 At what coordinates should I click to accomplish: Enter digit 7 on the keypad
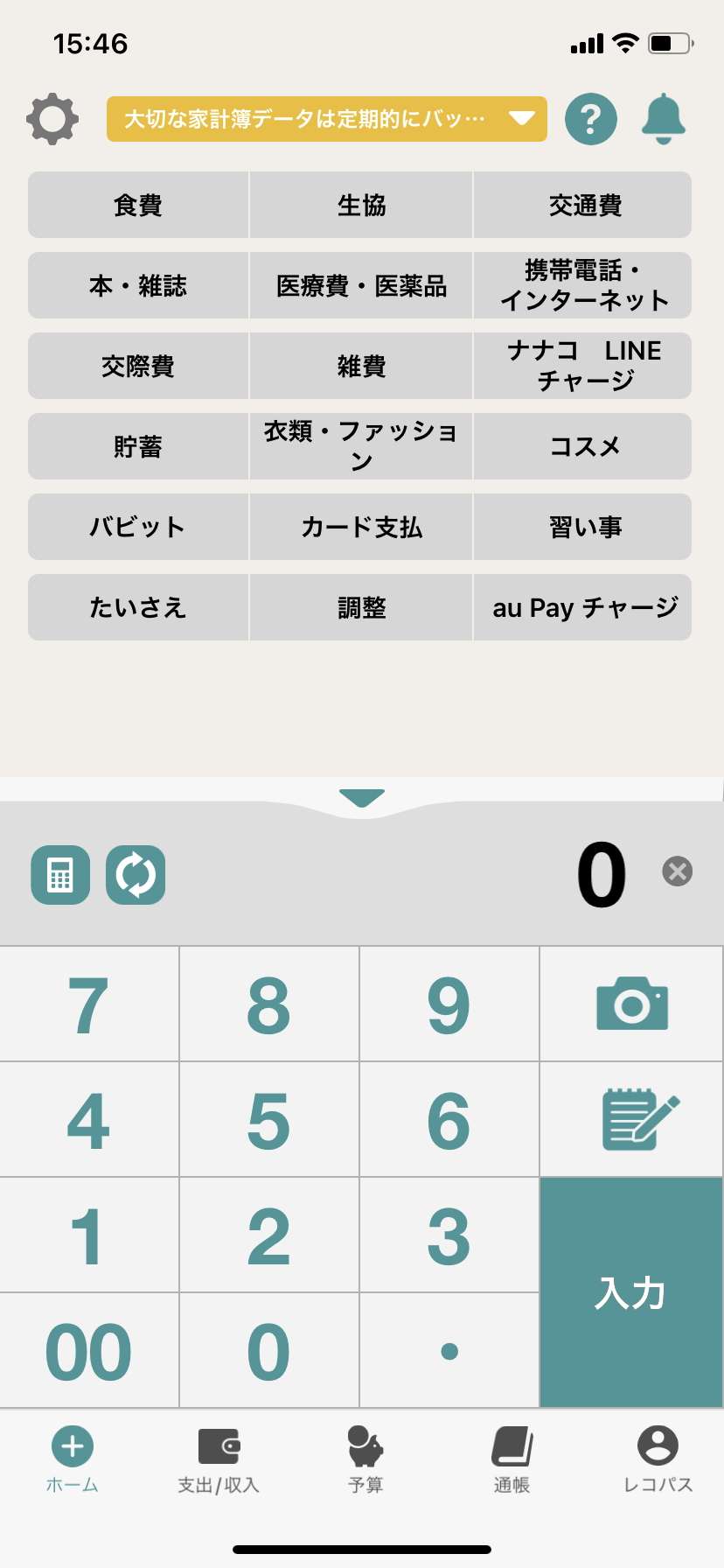(88, 1004)
